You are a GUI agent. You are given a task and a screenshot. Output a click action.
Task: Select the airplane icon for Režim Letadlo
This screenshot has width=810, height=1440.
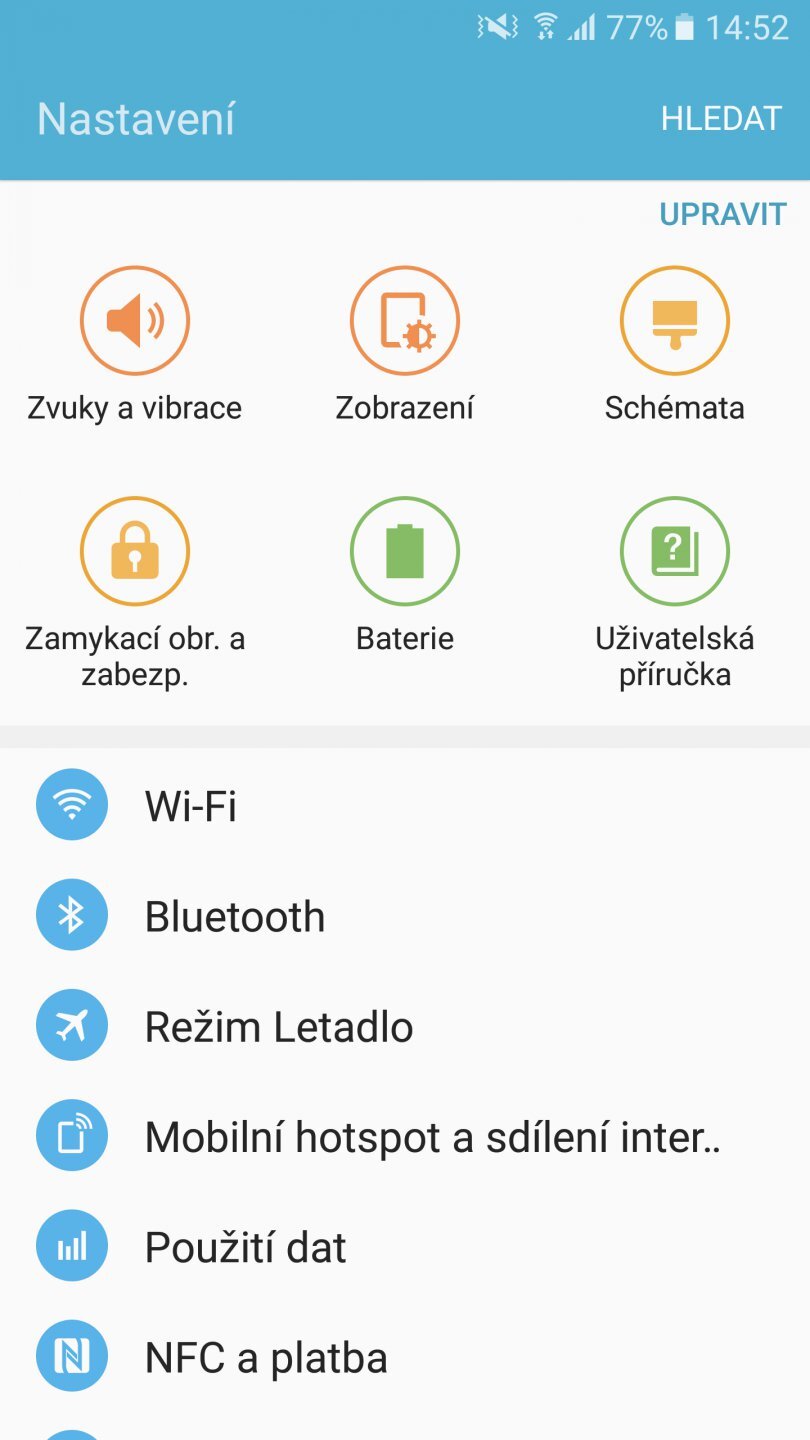[71, 1024]
